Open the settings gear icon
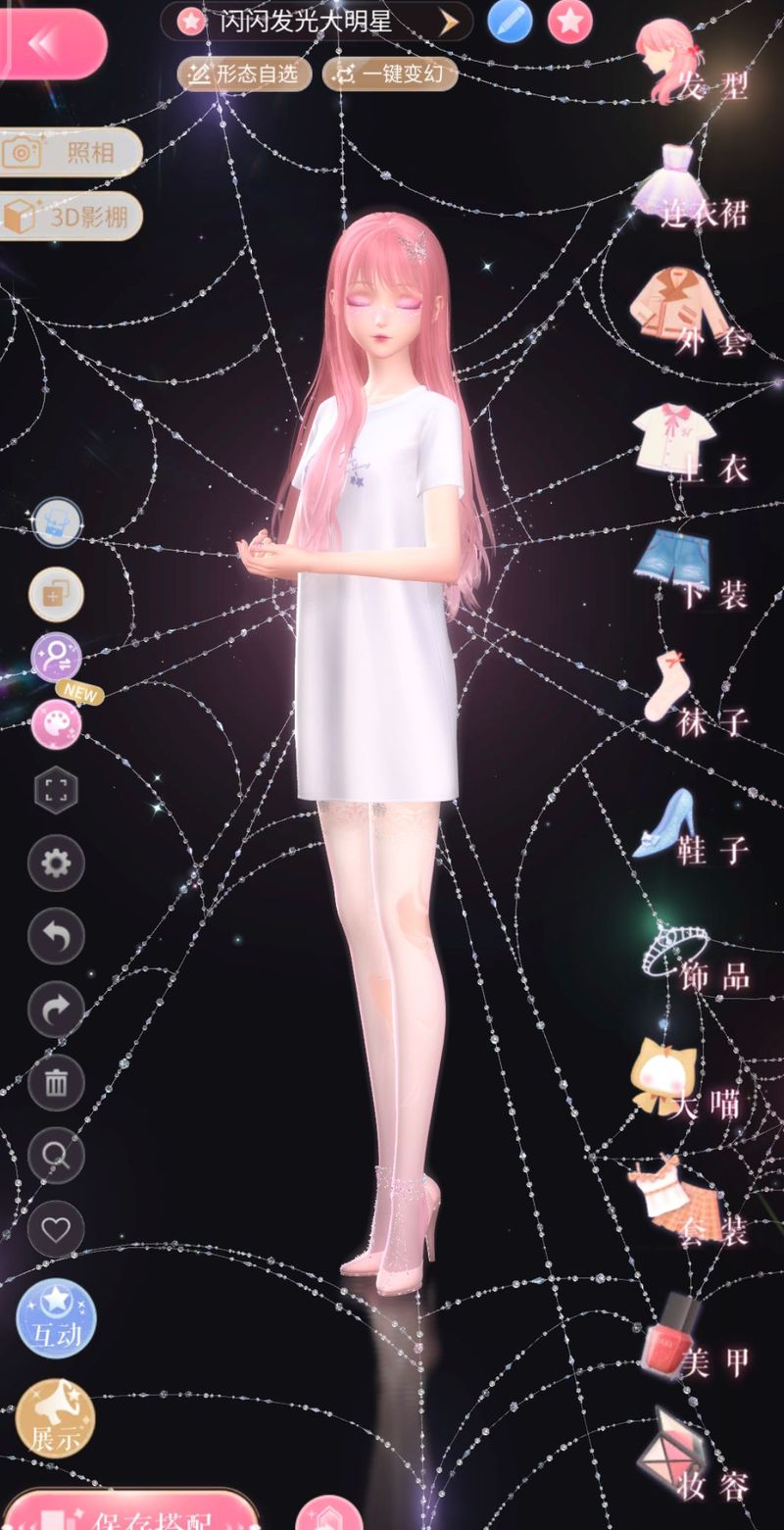 (x=56, y=864)
